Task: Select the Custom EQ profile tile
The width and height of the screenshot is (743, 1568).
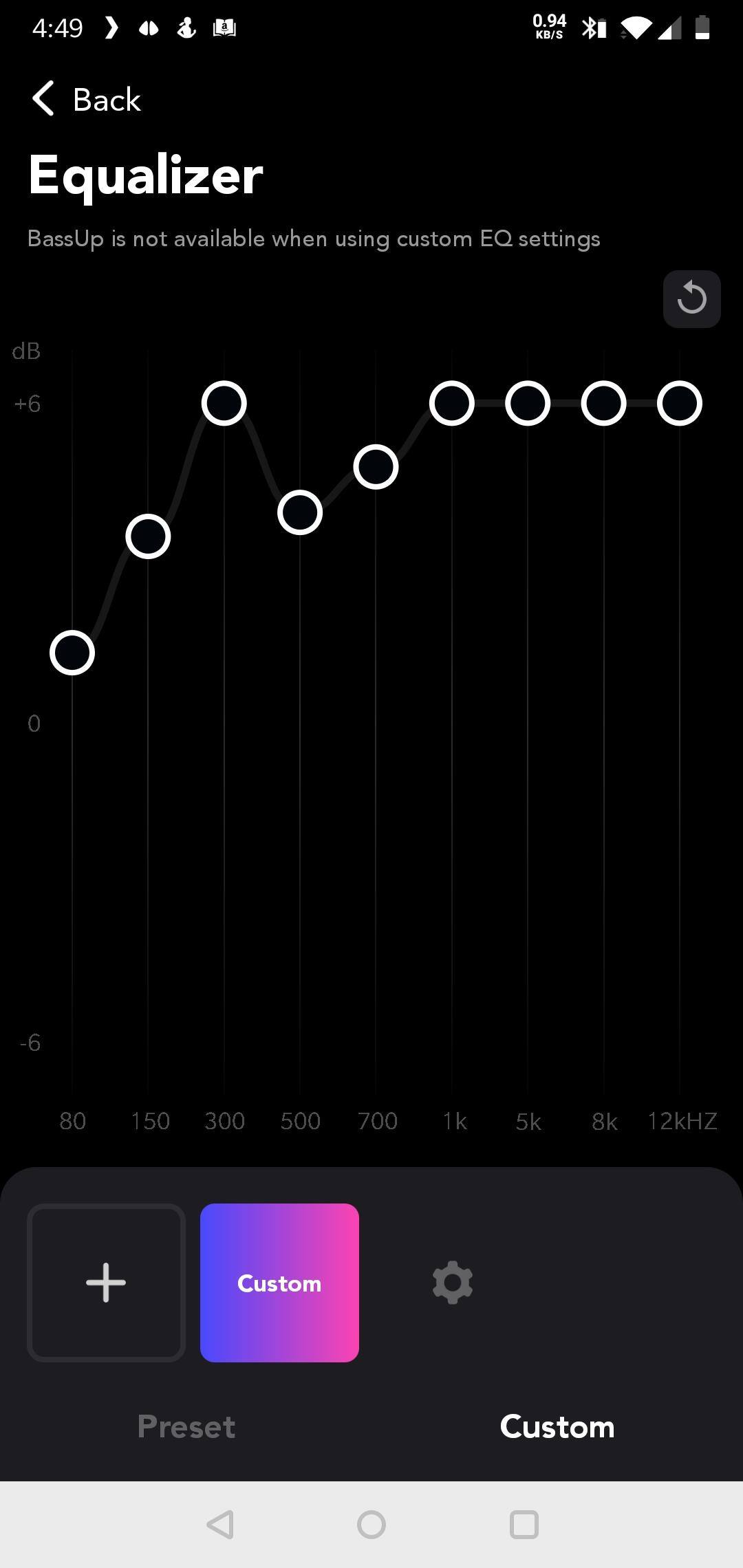Action: pyautogui.click(x=279, y=1283)
